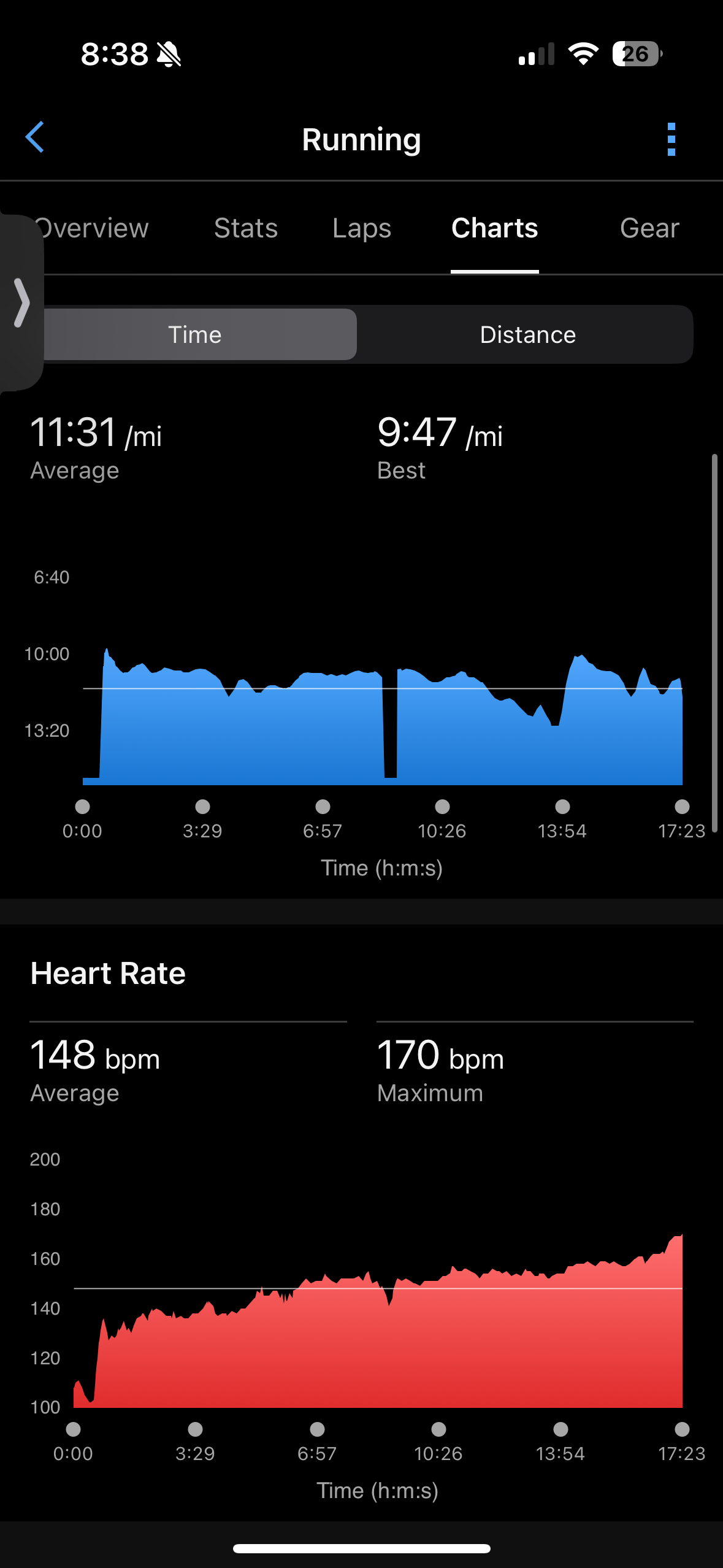723x1568 pixels.
Task: Switch charts to Distance axis
Action: [527, 334]
